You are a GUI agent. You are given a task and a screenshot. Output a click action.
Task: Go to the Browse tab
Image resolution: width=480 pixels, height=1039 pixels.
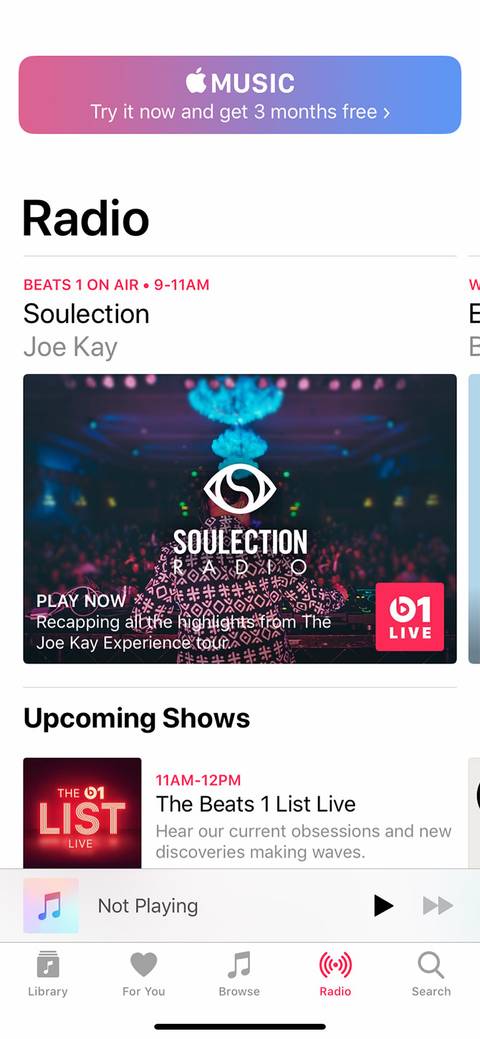239,974
